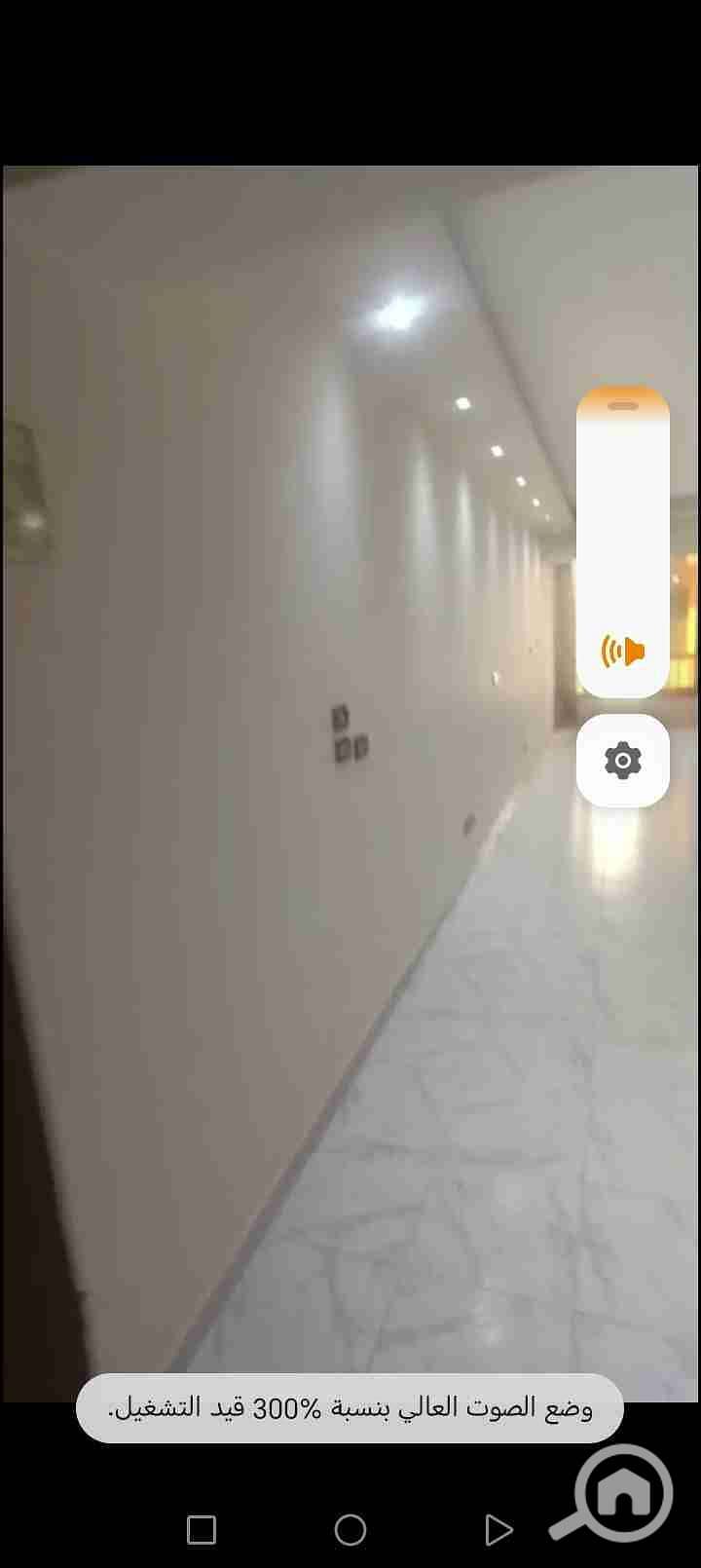Open recent apps with the square button
The image size is (701, 1568).
tap(202, 1530)
